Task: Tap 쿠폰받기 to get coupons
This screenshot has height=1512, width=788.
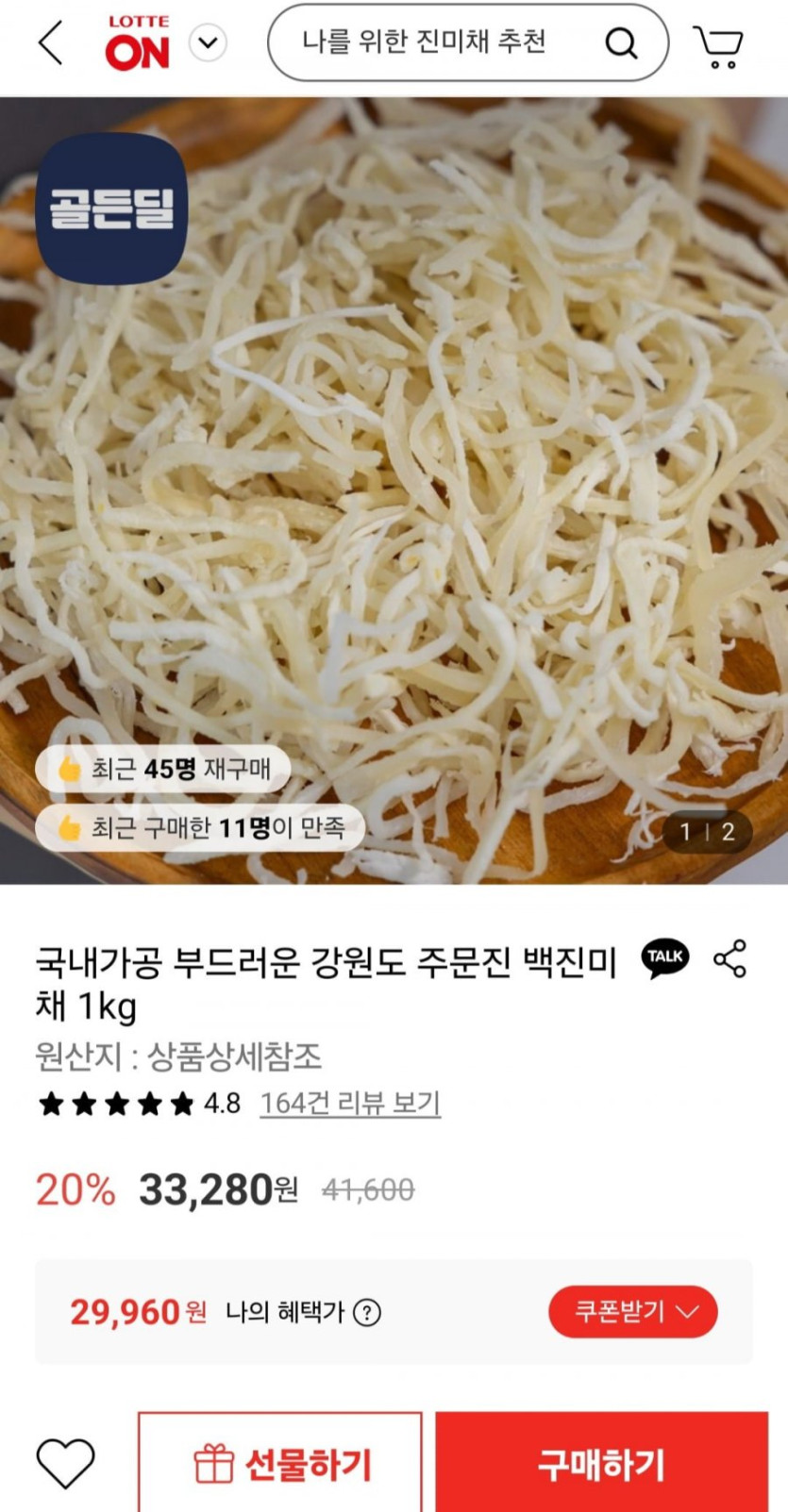Action: [632, 1311]
